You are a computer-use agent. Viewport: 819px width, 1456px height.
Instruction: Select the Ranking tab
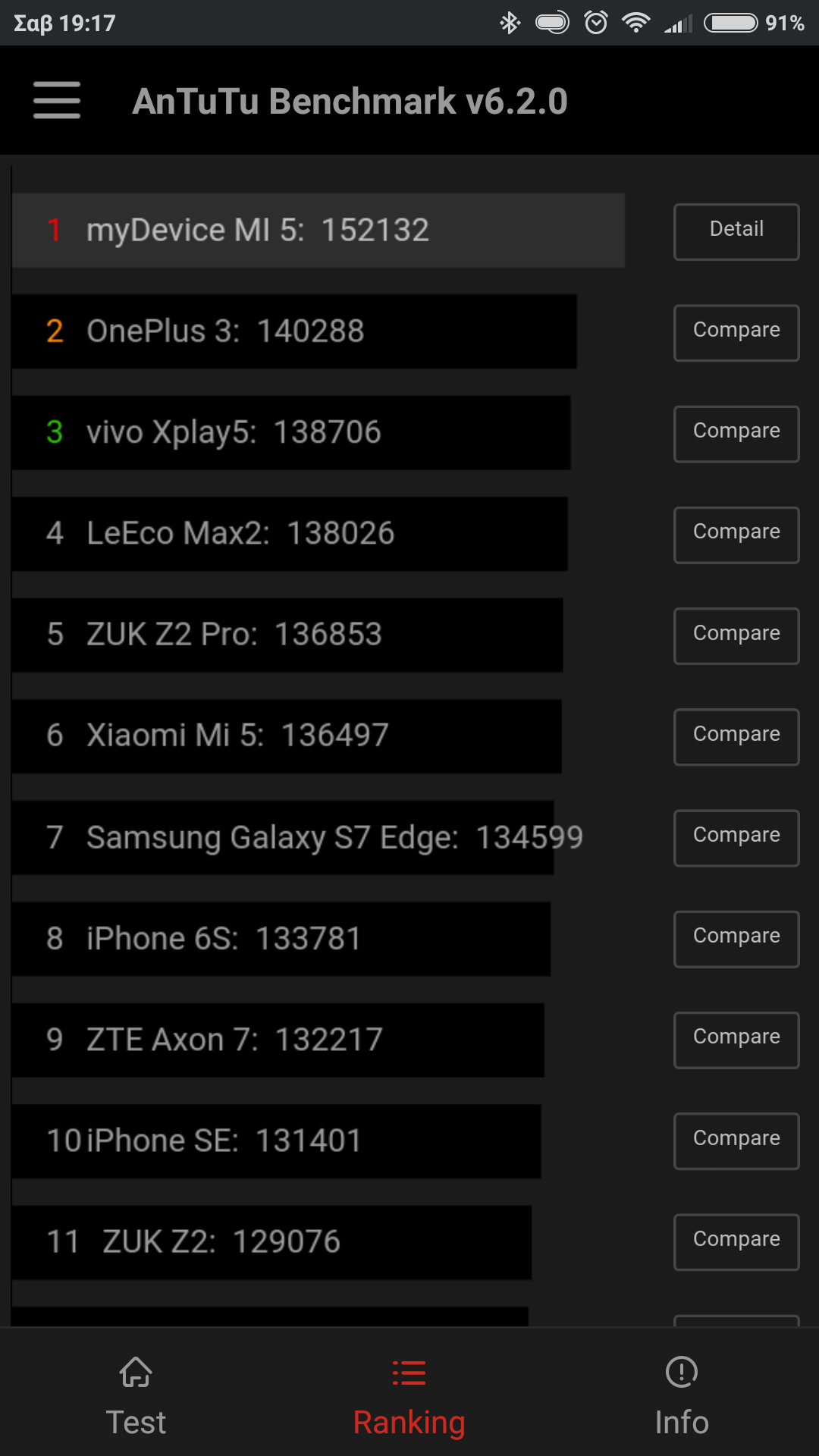409,1395
